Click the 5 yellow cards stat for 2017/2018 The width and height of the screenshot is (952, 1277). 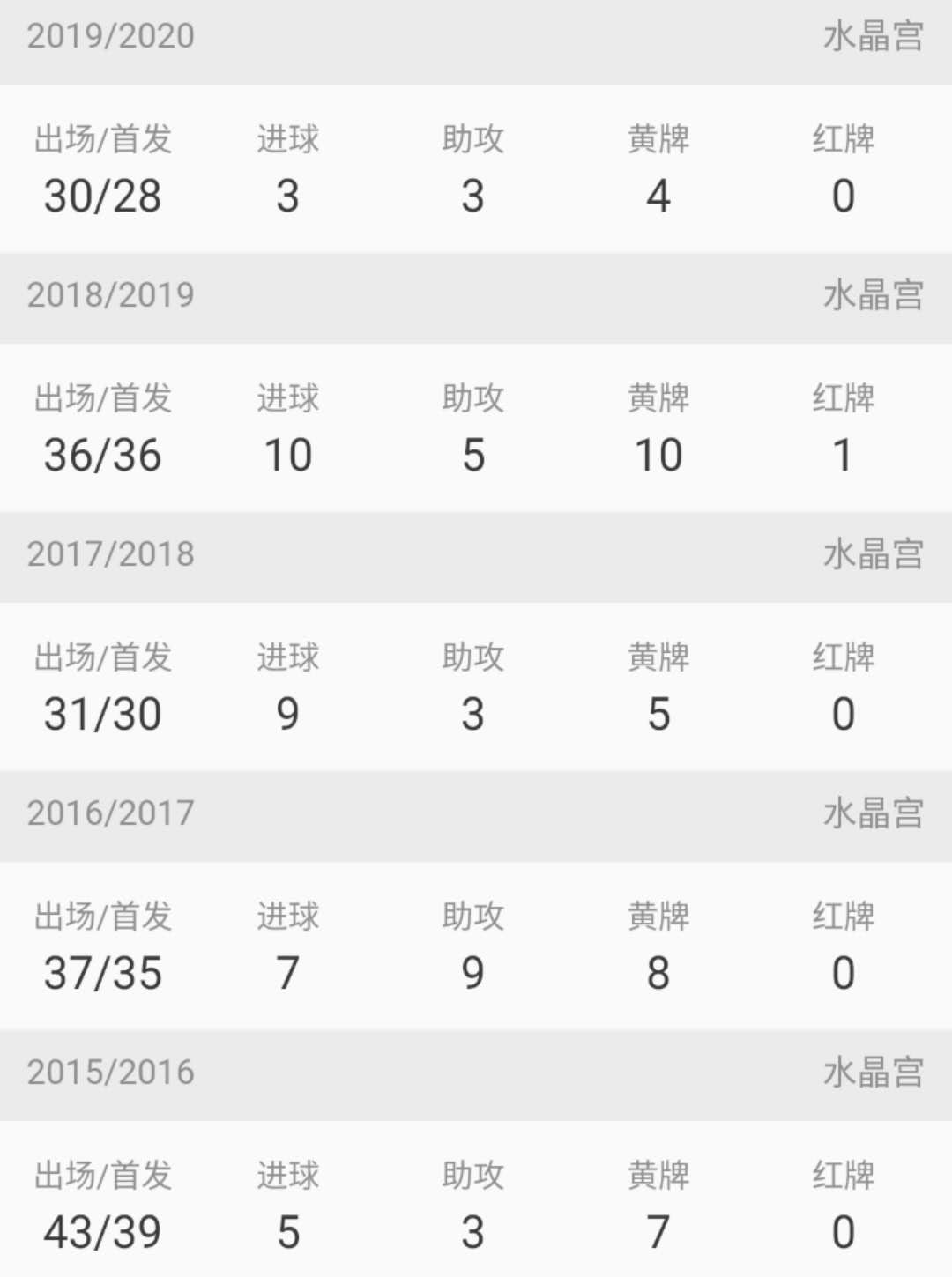659,713
